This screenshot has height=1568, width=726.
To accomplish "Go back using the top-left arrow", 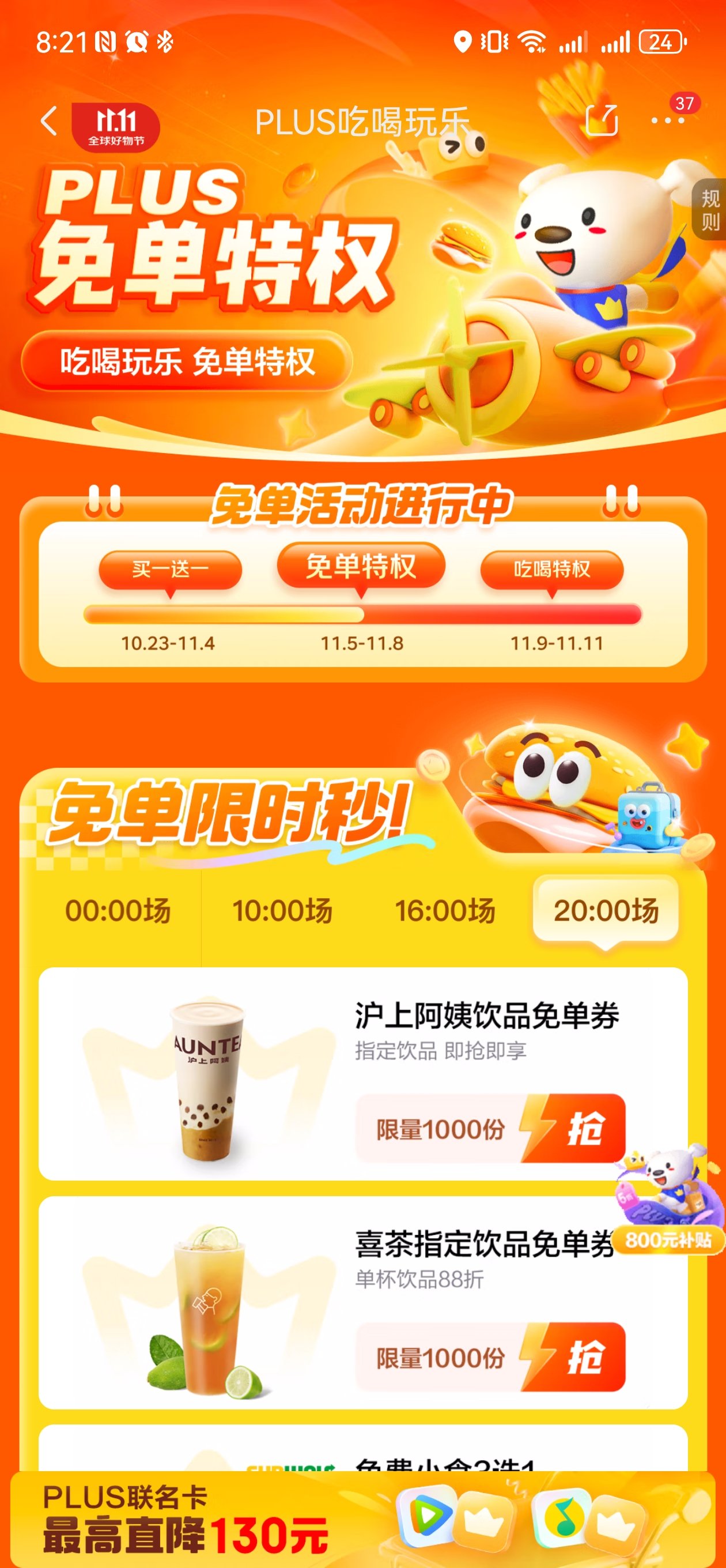I will pos(48,121).
